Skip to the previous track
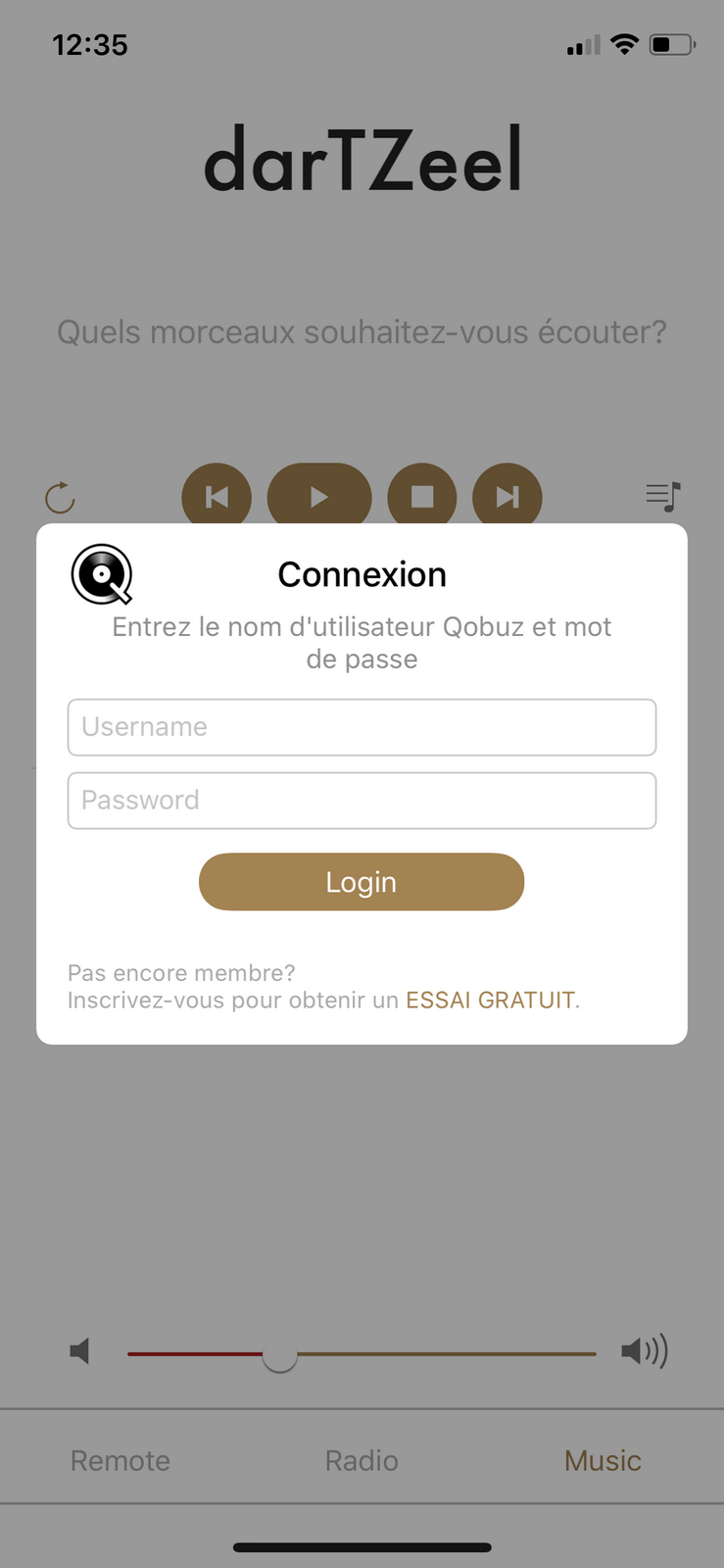Screen dimensions: 724x1568 pyautogui.click(x=217, y=496)
